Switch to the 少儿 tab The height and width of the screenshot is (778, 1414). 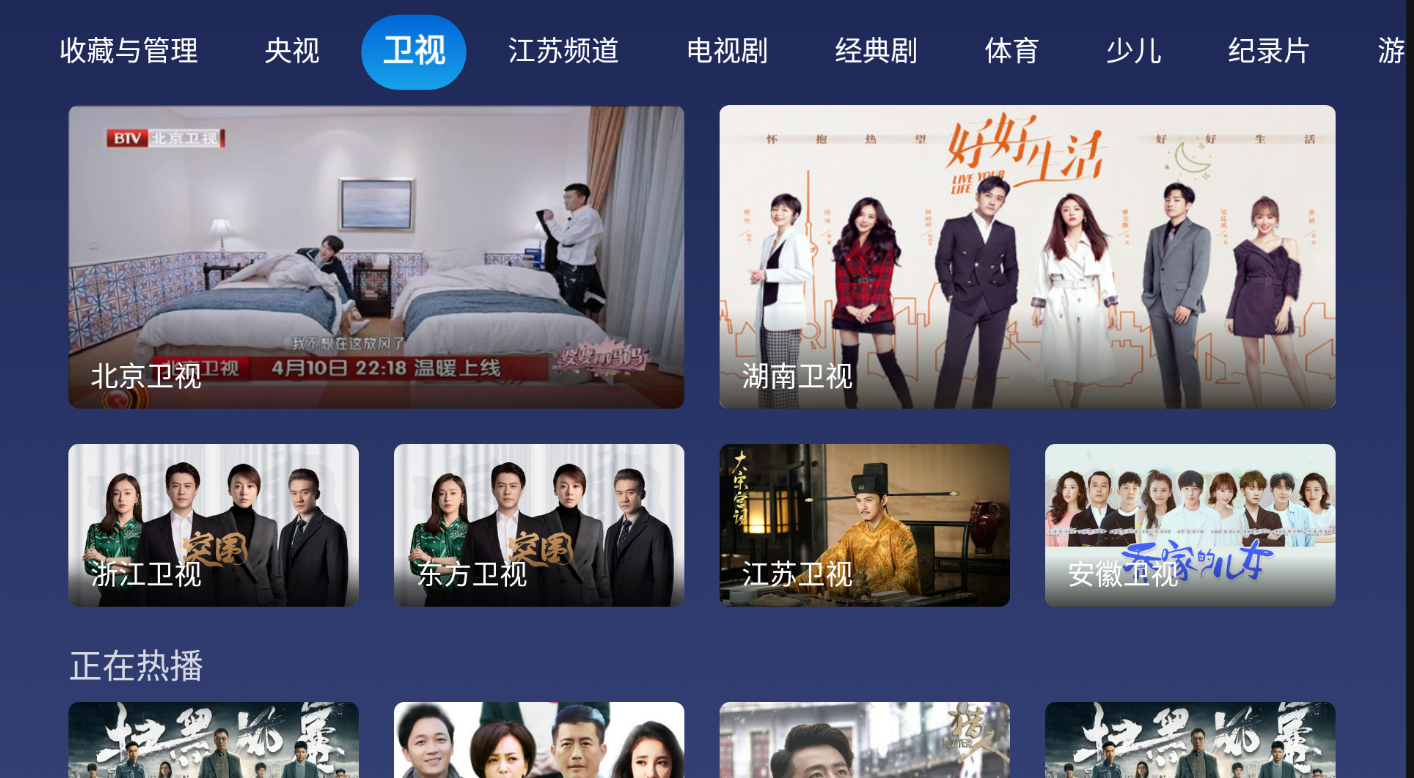coord(1134,51)
